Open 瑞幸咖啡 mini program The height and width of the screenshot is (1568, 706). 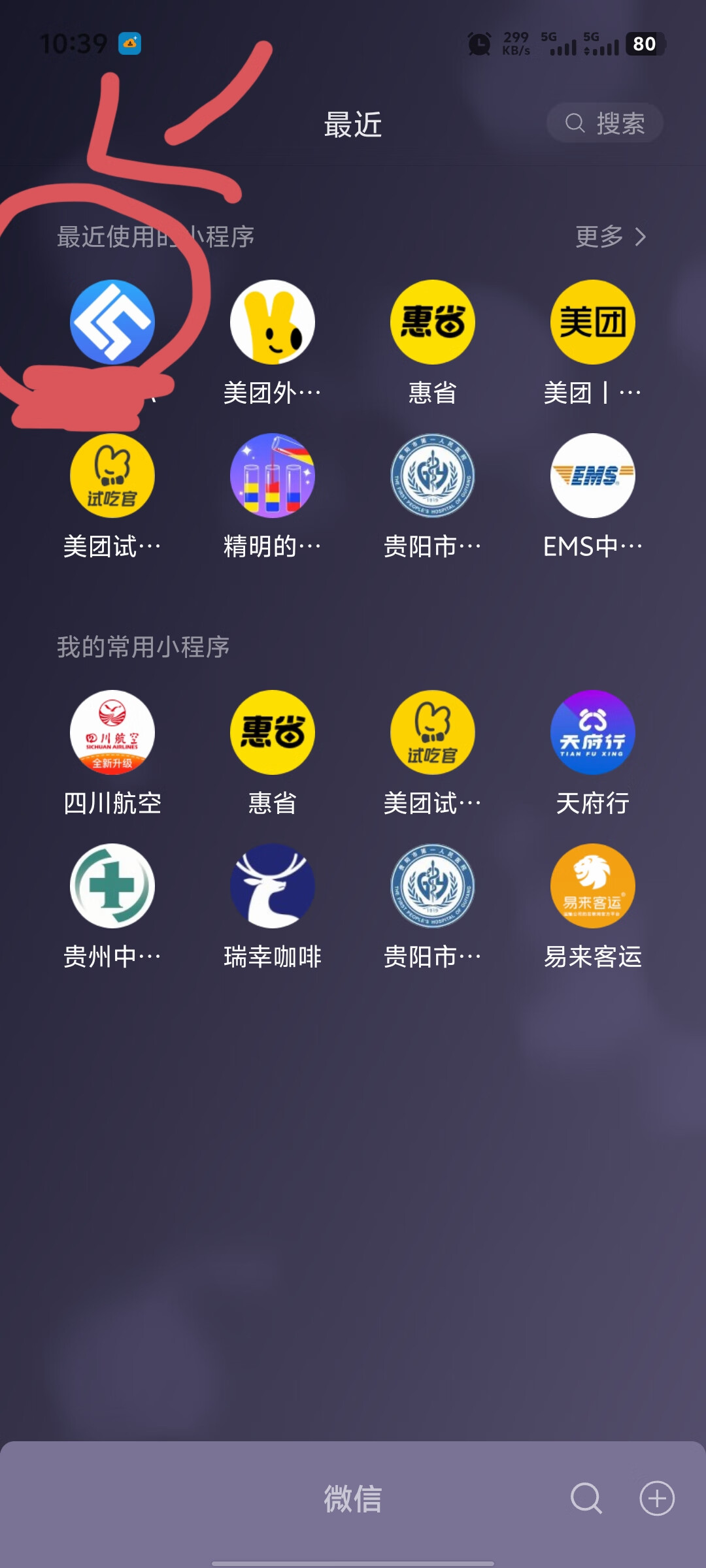[273, 886]
